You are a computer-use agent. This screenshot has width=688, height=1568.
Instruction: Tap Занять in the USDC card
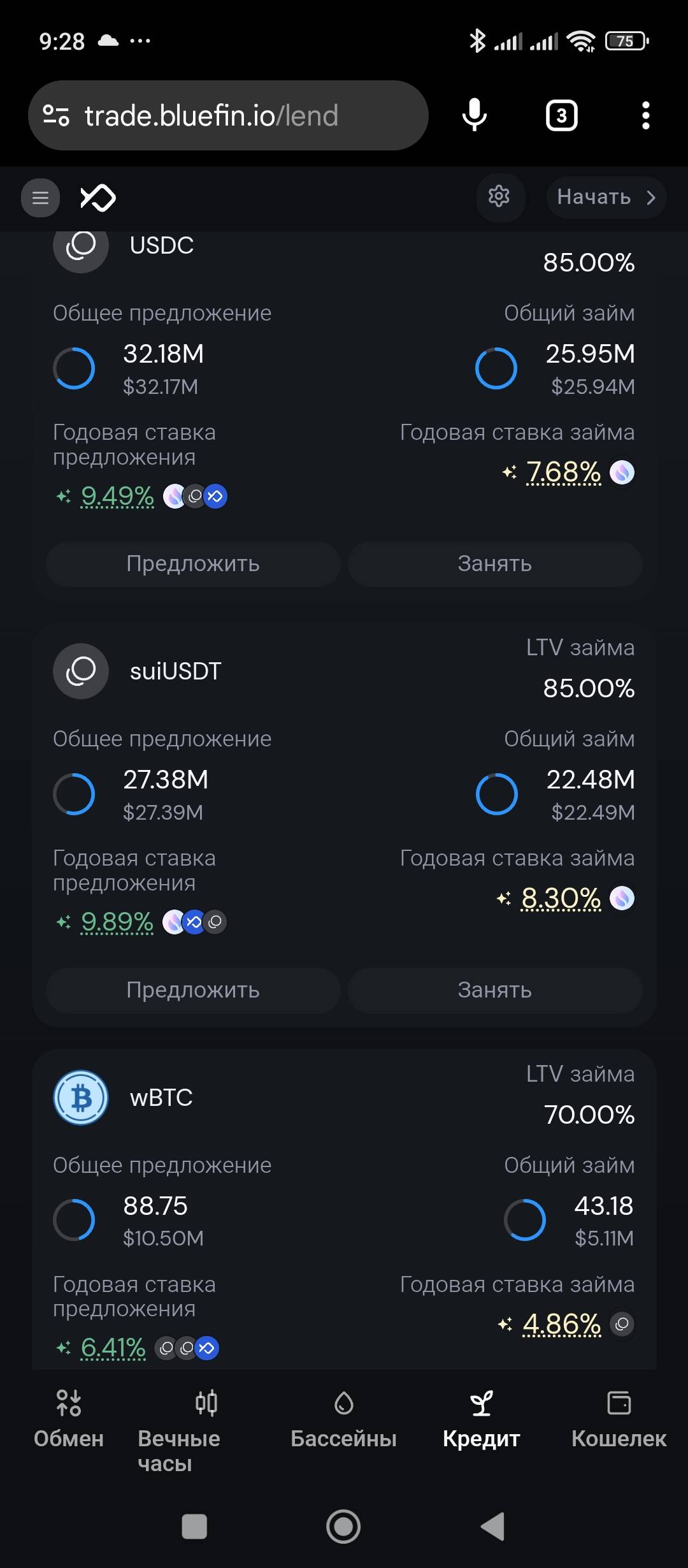[494, 564]
